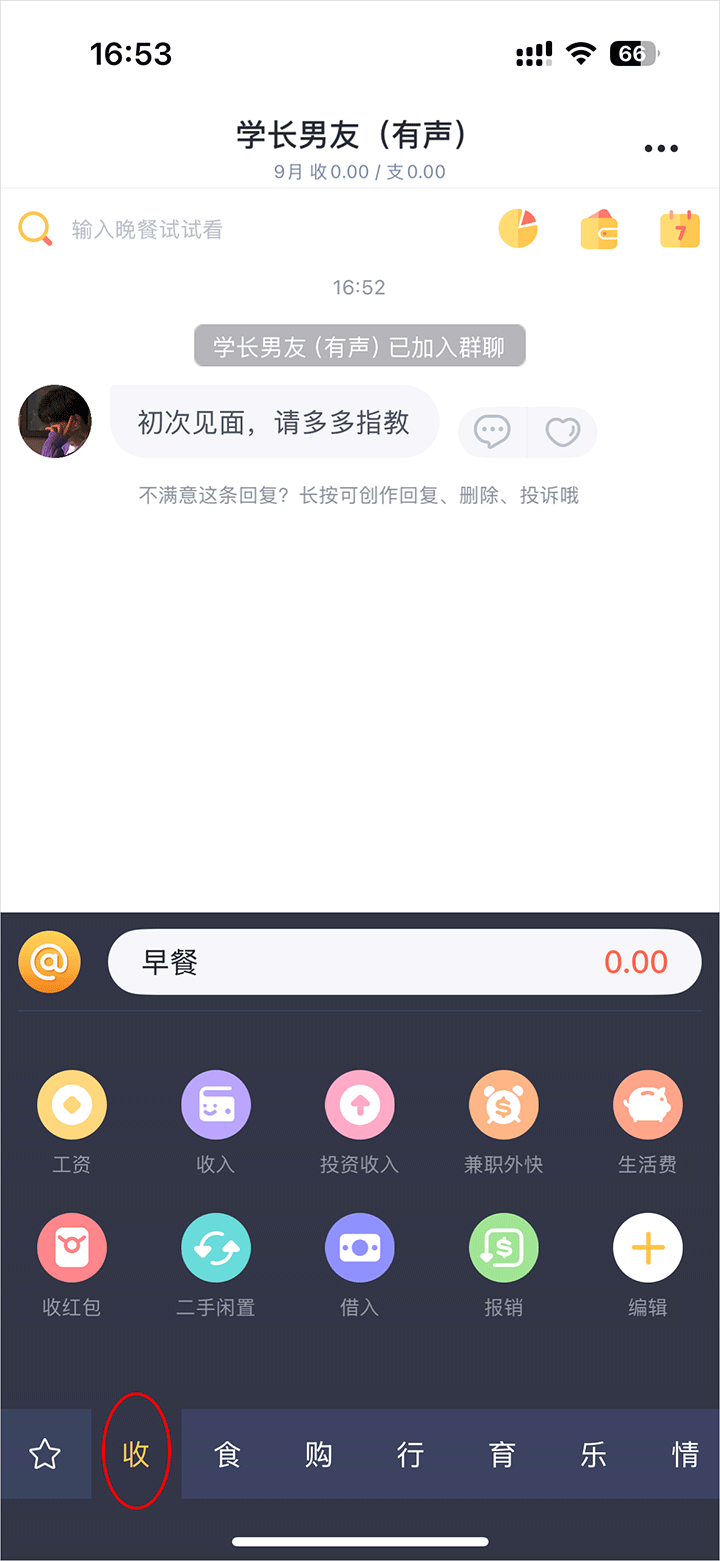The width and height of the screenshot is (720, 1561).
Task: Pick the 兼职外快 category
Action: point(503,1106)
